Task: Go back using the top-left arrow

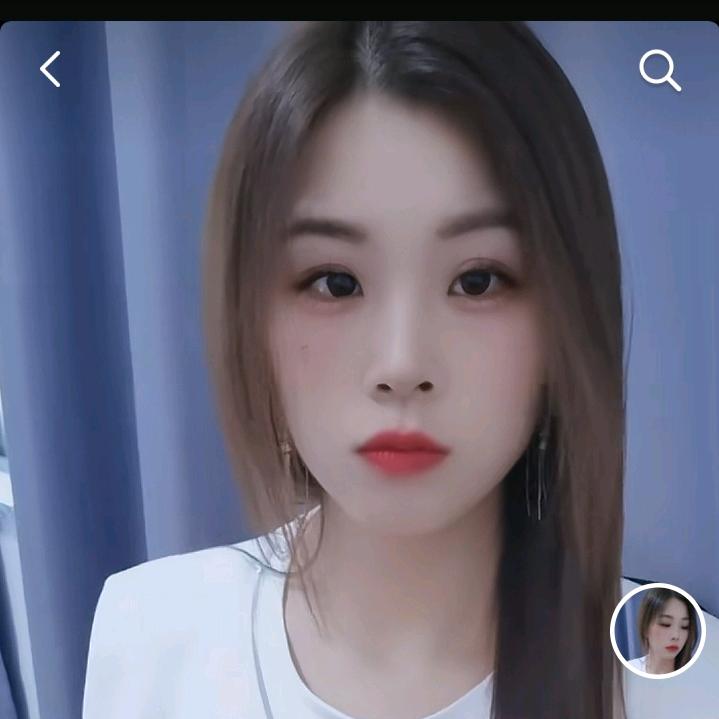Action: pos(50,69)
